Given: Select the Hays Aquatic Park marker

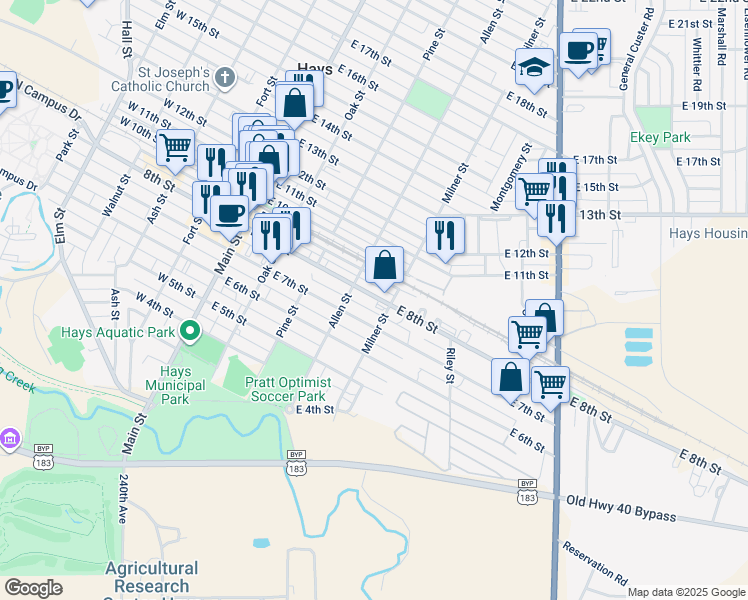Looking at the screenshot, I should [x=188, y=332].
